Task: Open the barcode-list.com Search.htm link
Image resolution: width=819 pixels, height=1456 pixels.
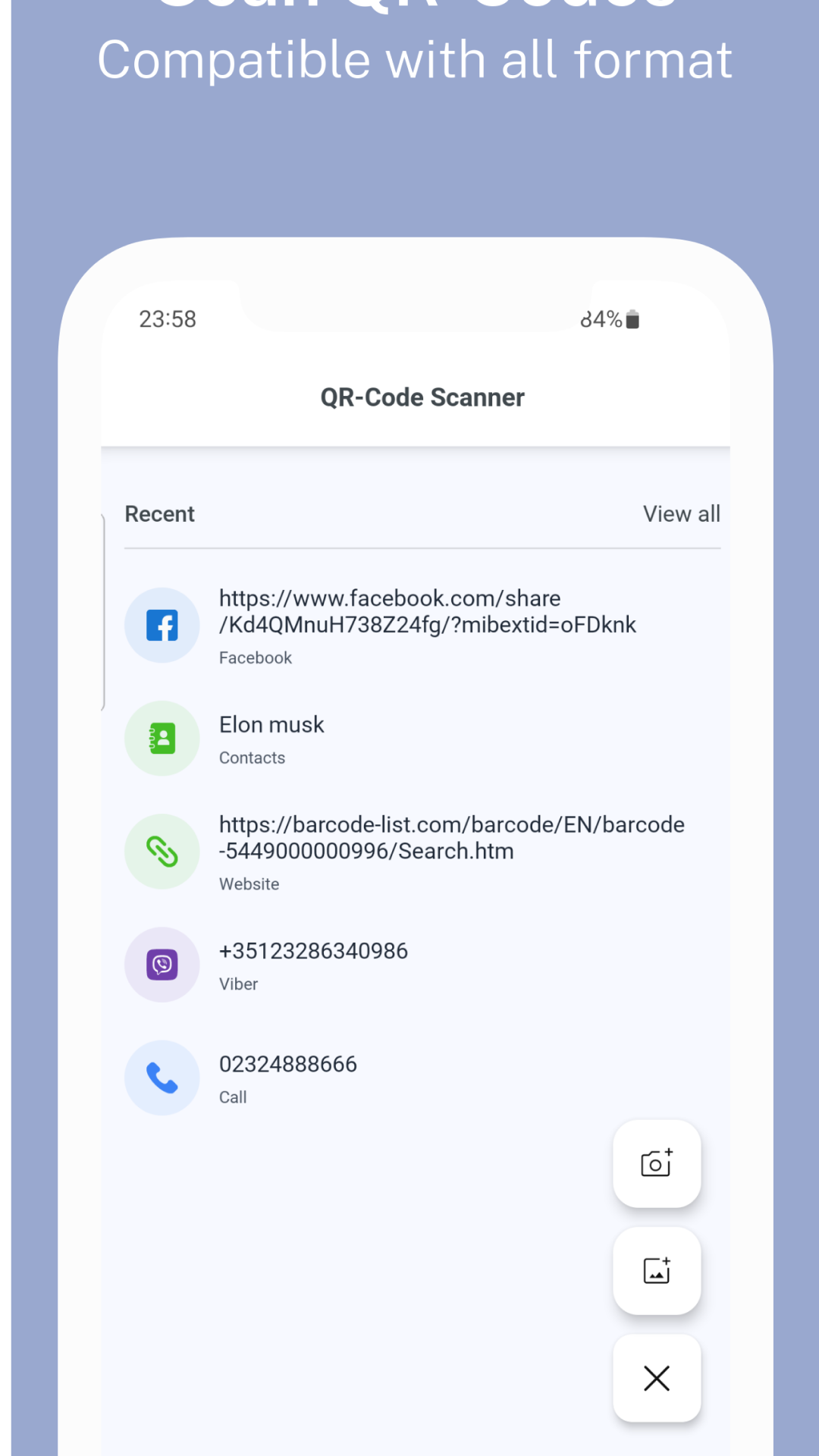Action: tap(451, 837)
